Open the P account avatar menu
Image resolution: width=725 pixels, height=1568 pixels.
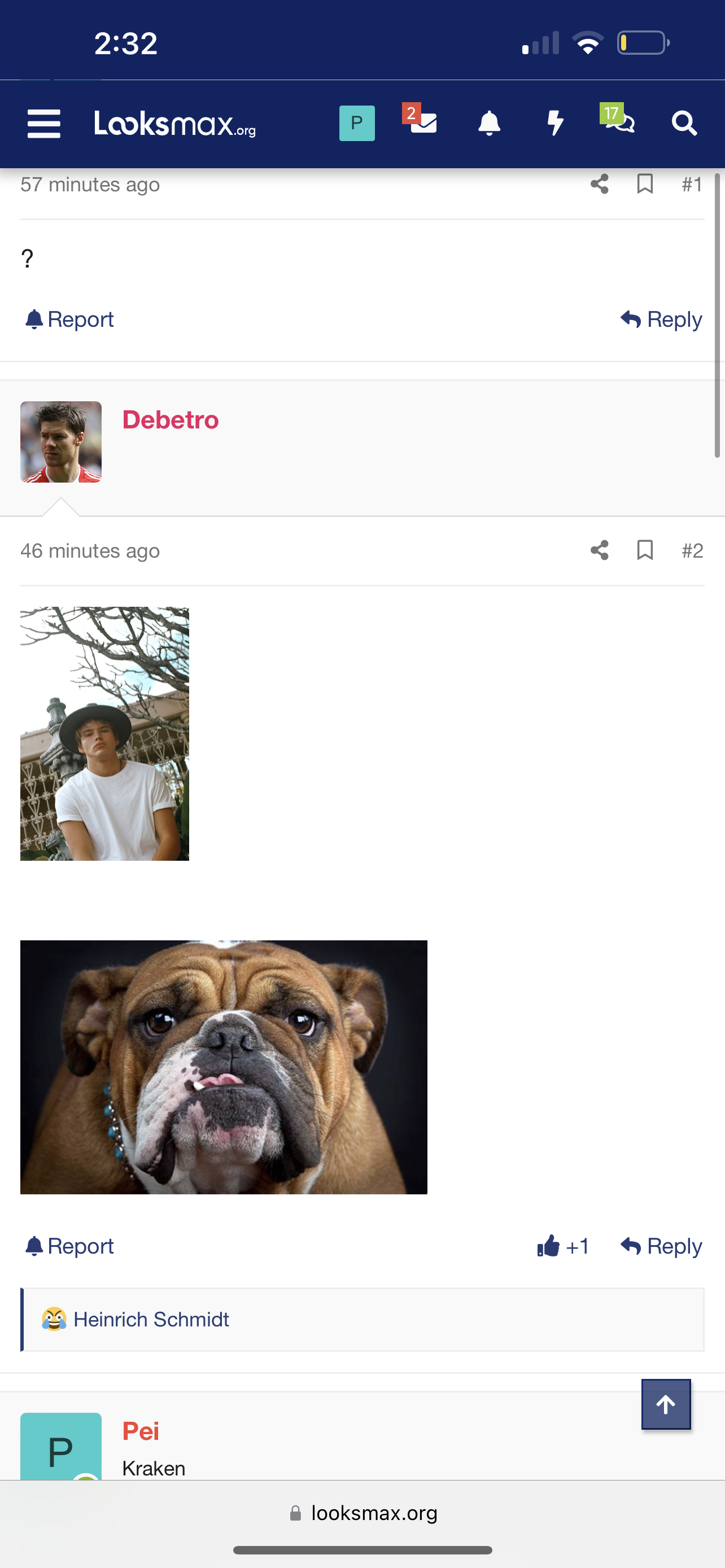[x=357, y=124]
